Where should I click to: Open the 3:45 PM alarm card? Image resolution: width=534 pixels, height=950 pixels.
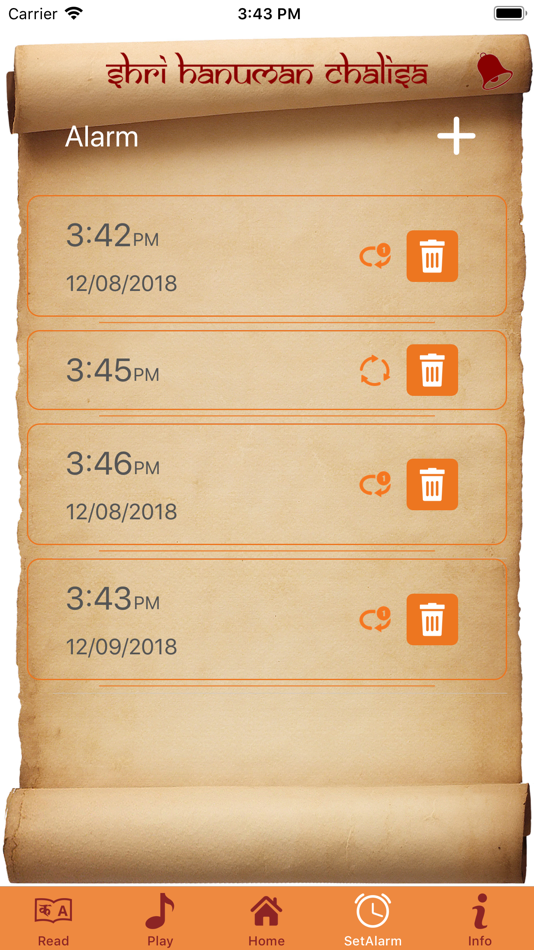pos(267,370)
